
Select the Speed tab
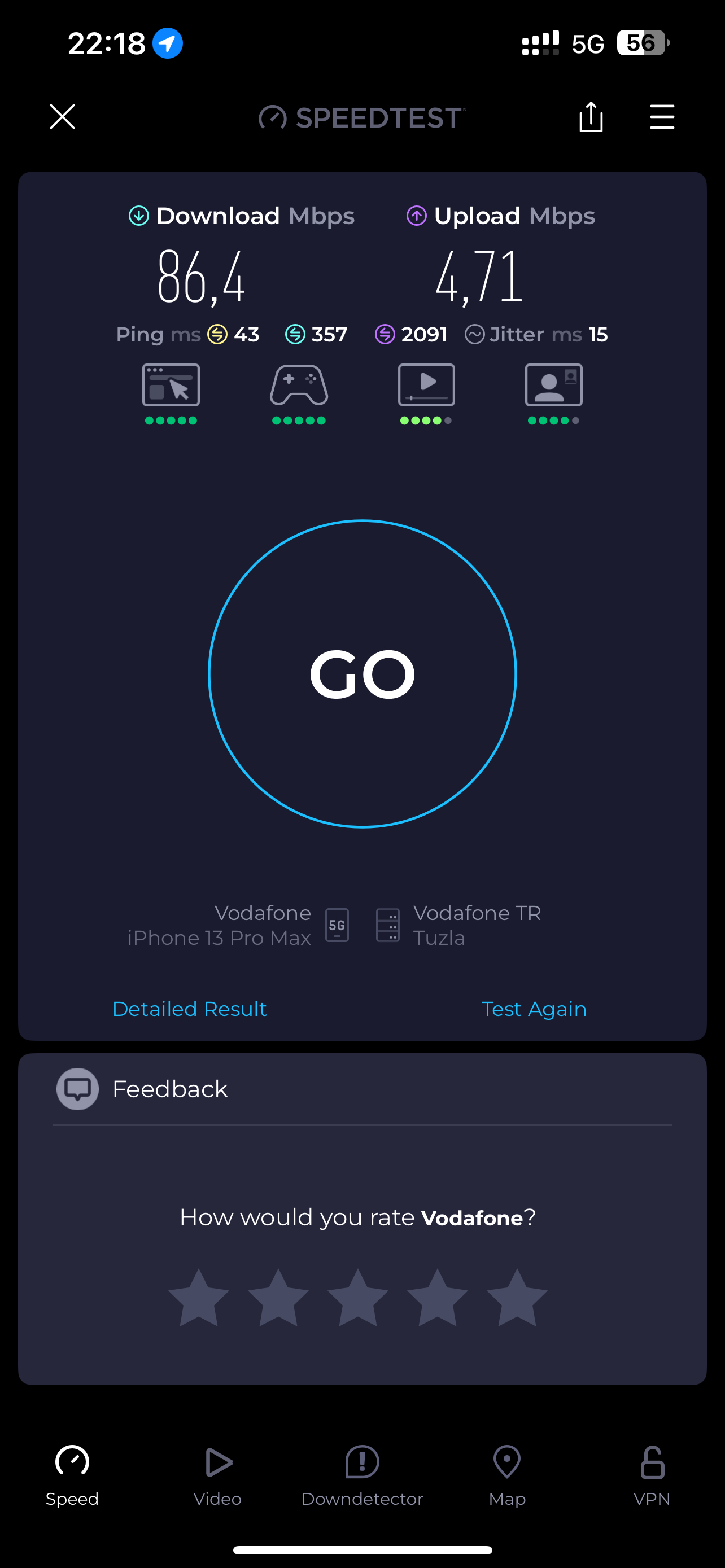coord(72,1475)
